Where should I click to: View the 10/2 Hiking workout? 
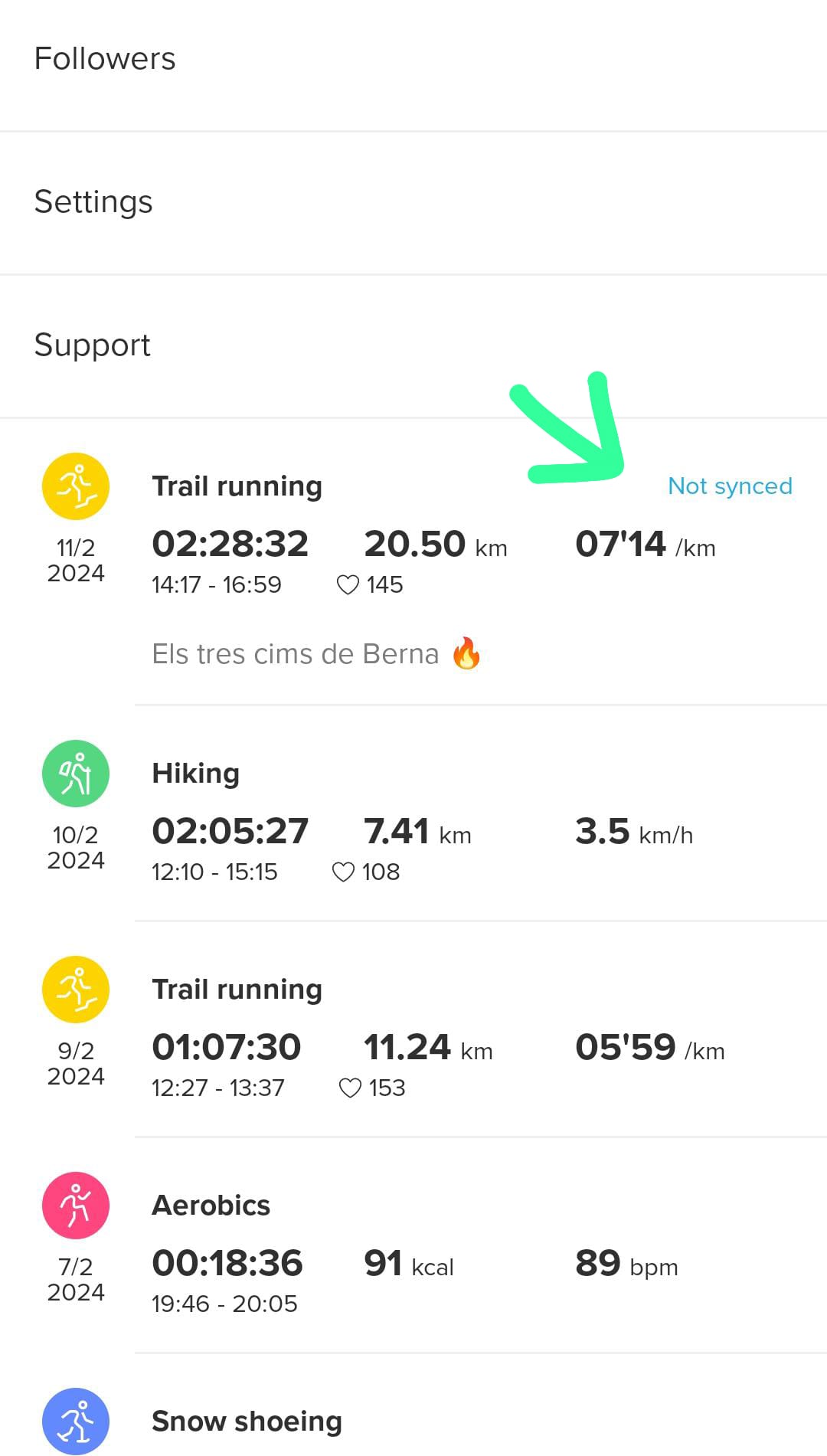[x=413, y=813]
